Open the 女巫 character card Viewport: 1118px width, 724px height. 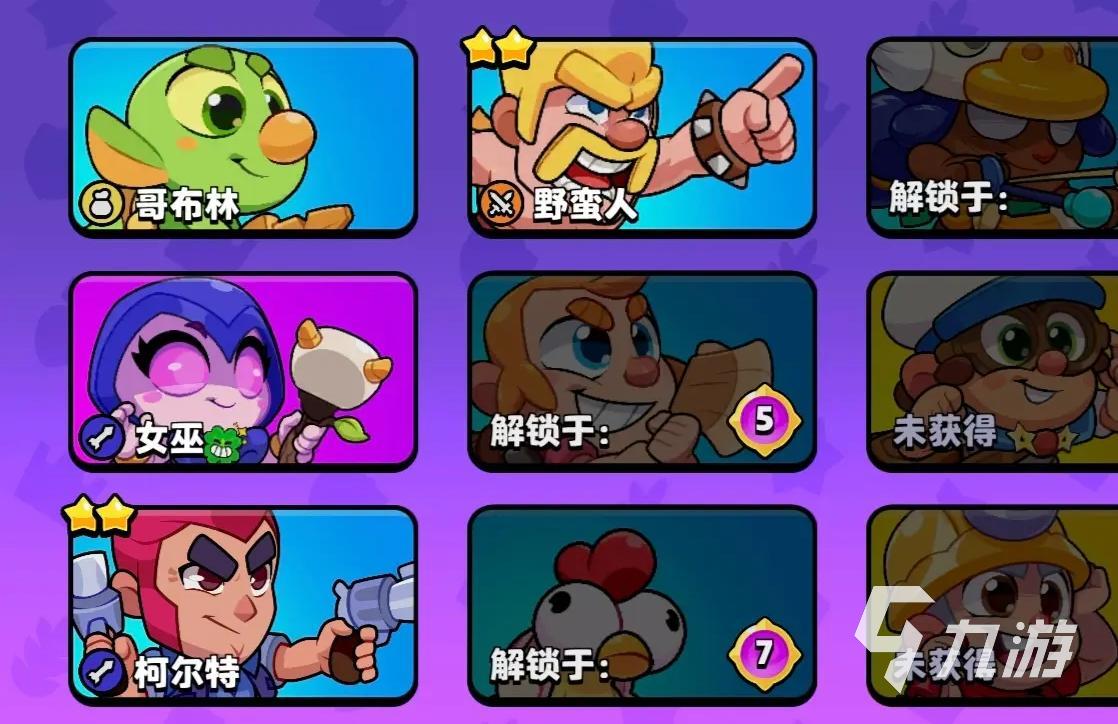click(242, 371)
